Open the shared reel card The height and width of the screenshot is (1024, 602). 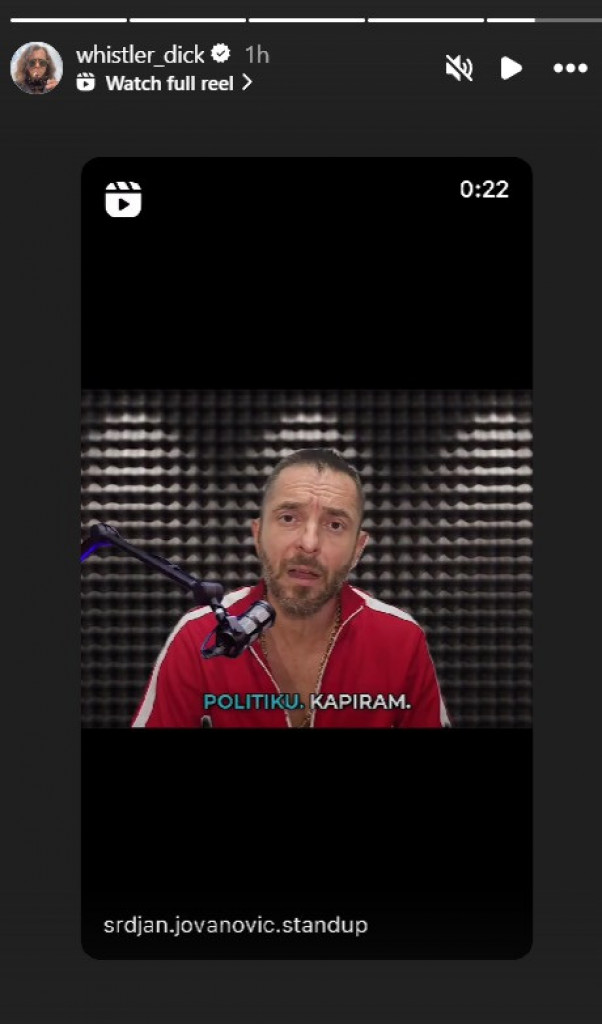click(306, 557)
